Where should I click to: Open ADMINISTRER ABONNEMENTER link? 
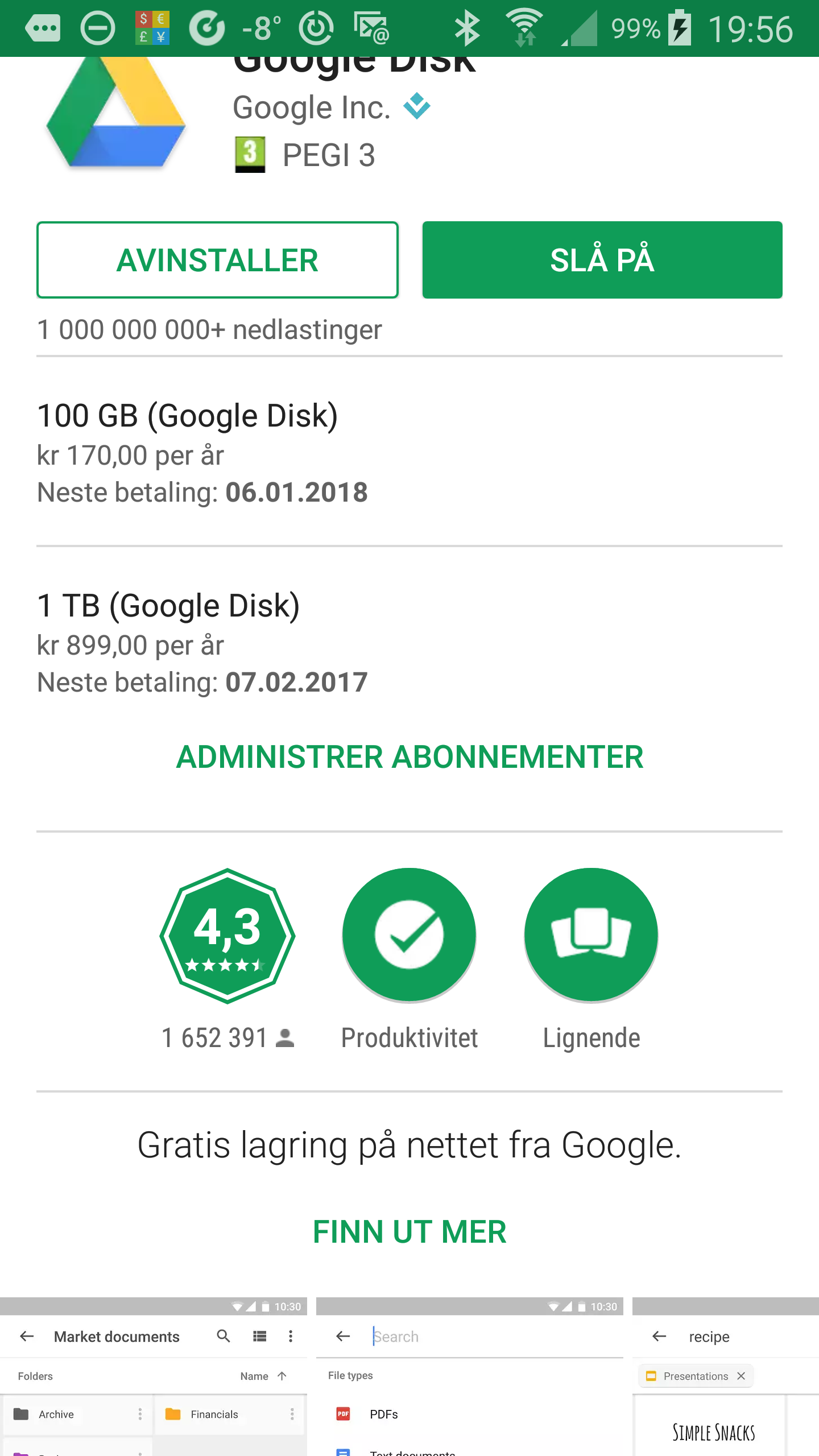pyautogui.click(x=409, y=757)
